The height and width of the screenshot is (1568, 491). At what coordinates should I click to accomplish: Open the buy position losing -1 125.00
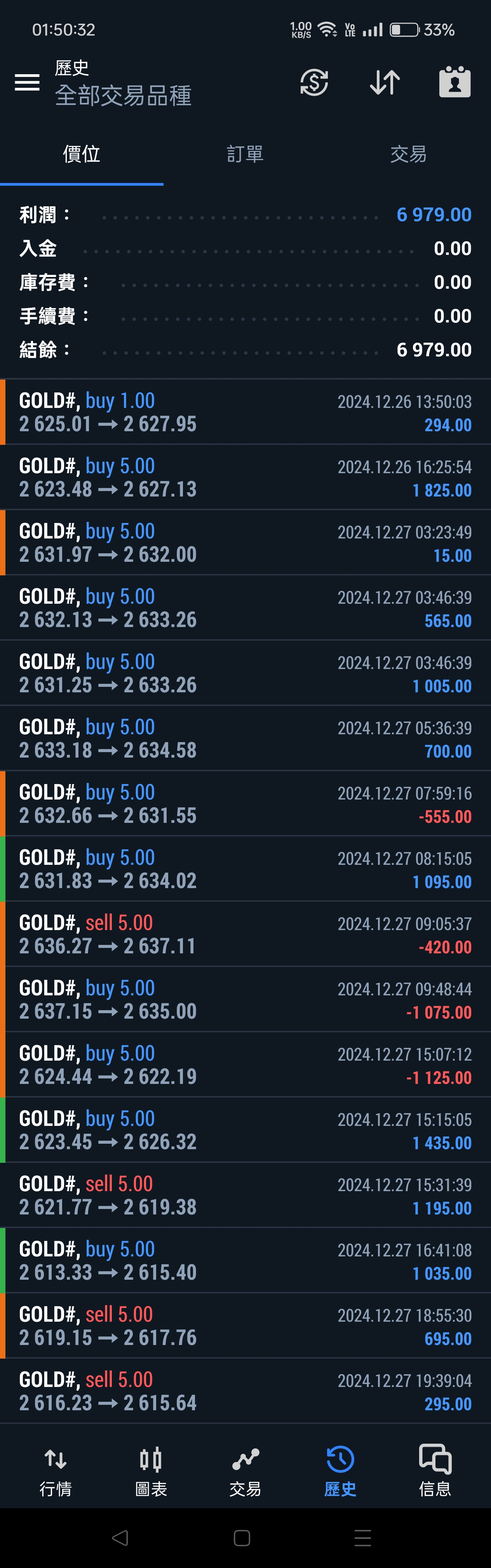coord(245,1064)
